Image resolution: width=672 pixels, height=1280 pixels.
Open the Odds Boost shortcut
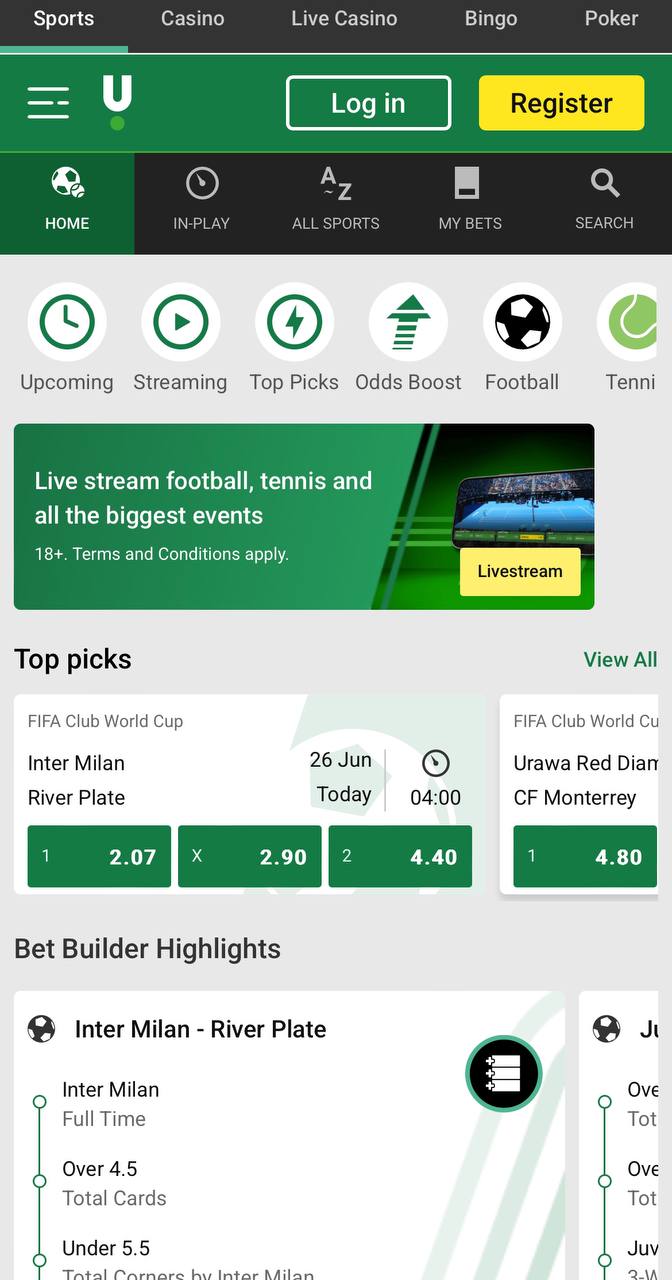coord(408,338)
